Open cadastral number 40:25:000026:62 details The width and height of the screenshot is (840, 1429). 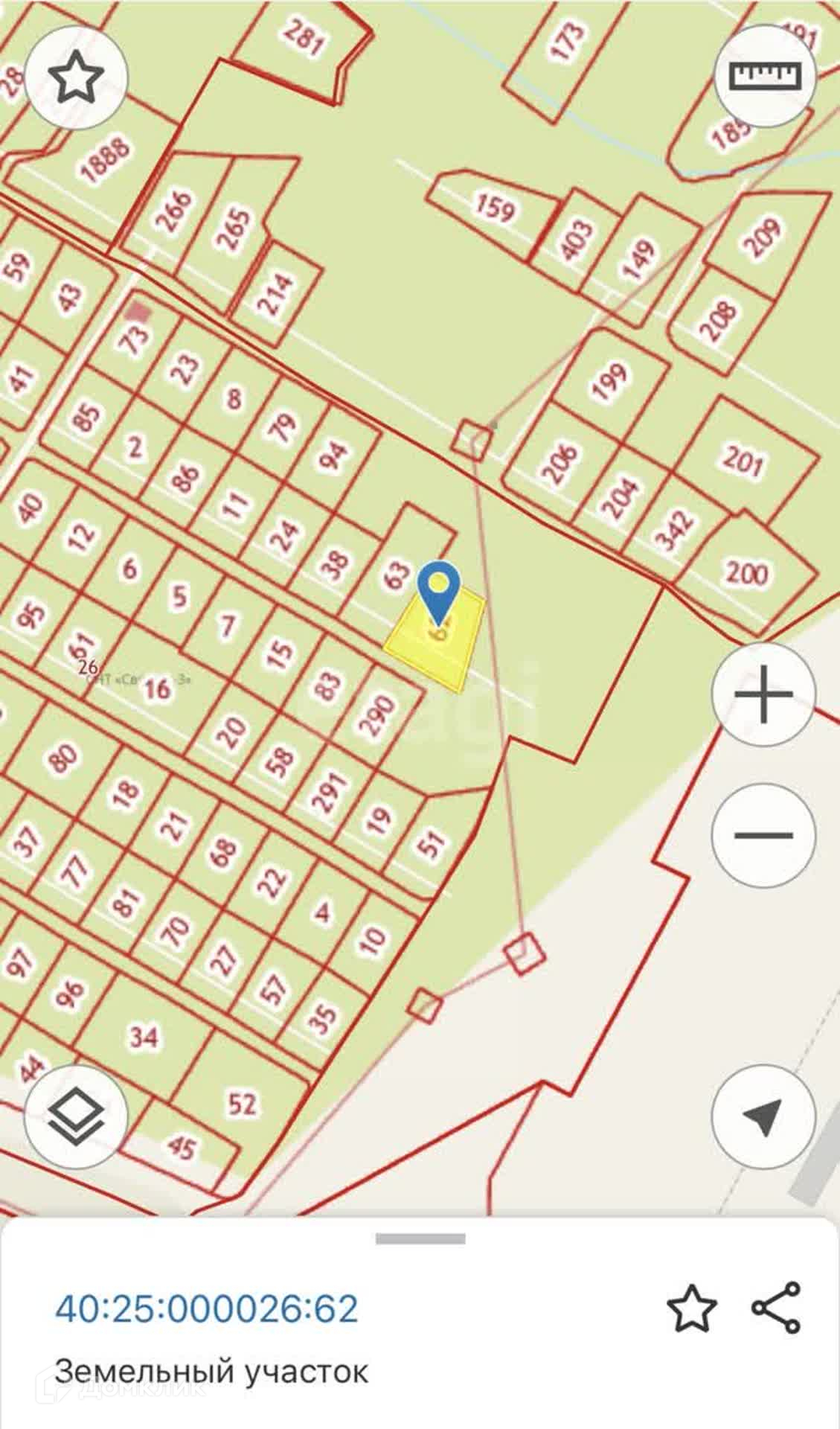207,1308
